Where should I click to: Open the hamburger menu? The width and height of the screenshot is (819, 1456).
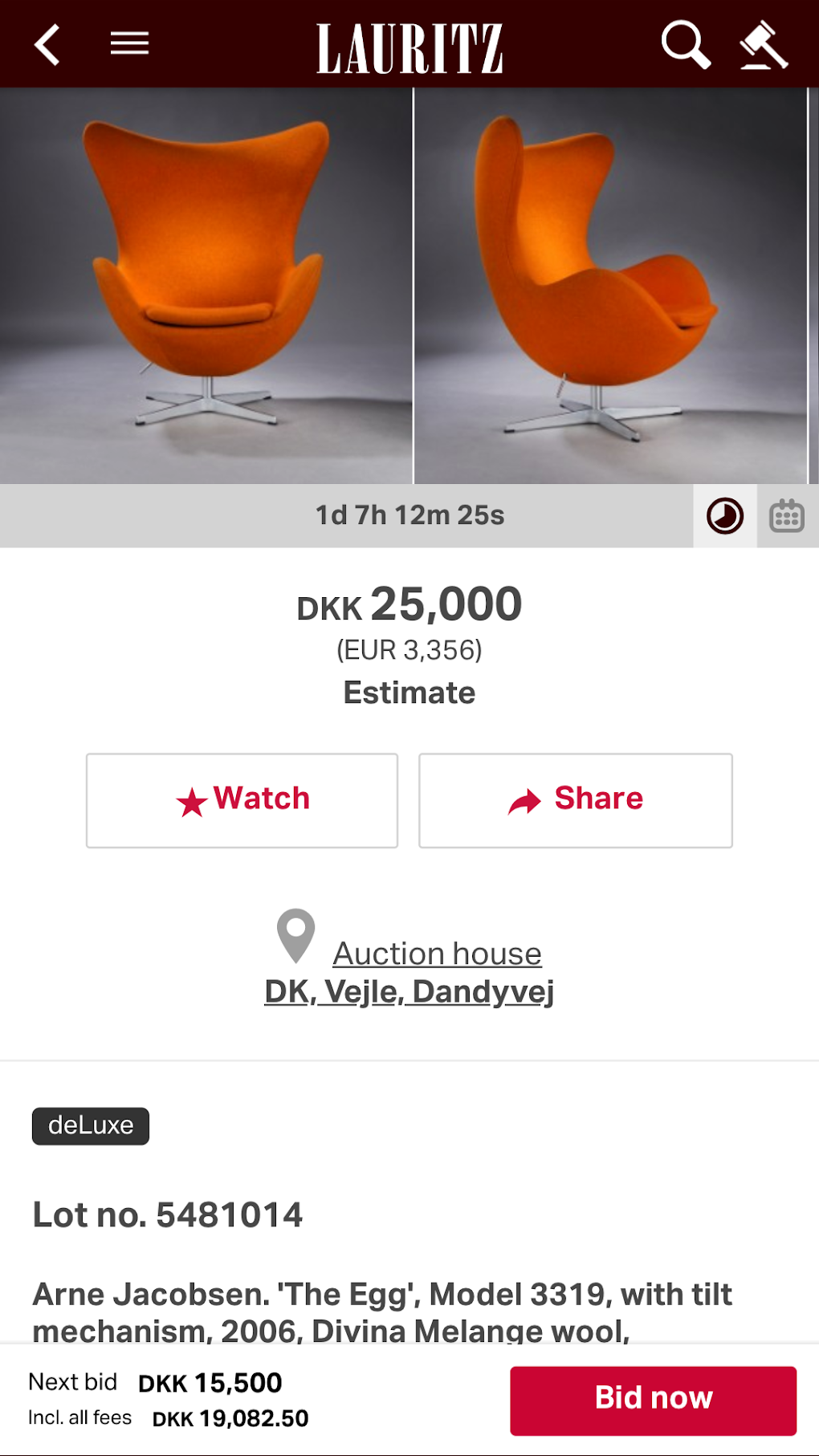(129, 44)
